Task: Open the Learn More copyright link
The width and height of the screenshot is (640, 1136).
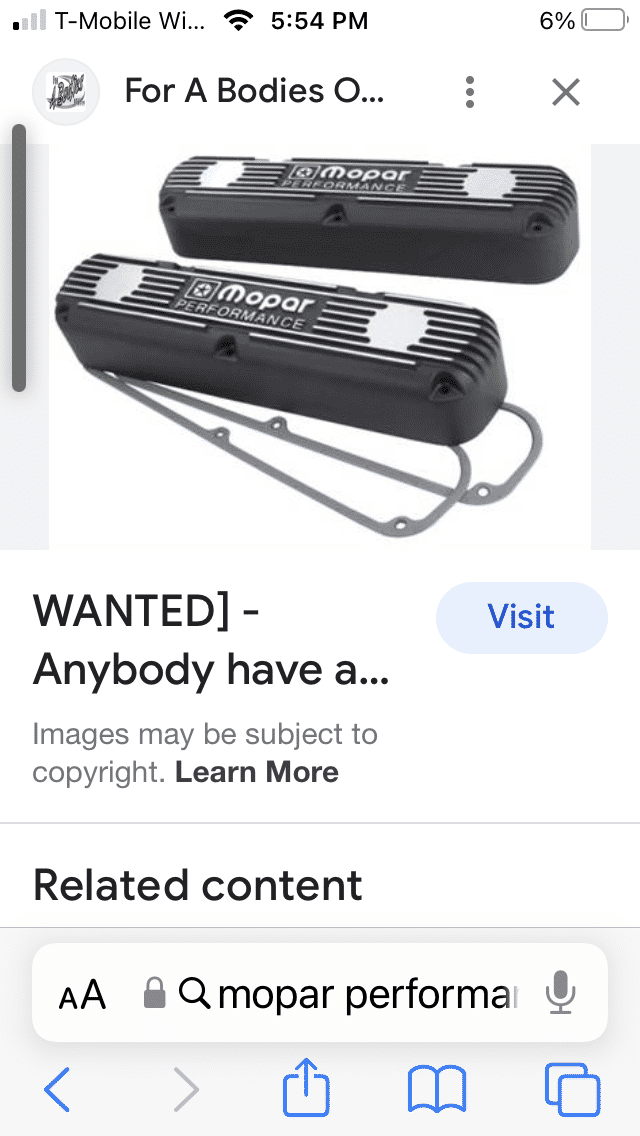Action: click(257, 772)
